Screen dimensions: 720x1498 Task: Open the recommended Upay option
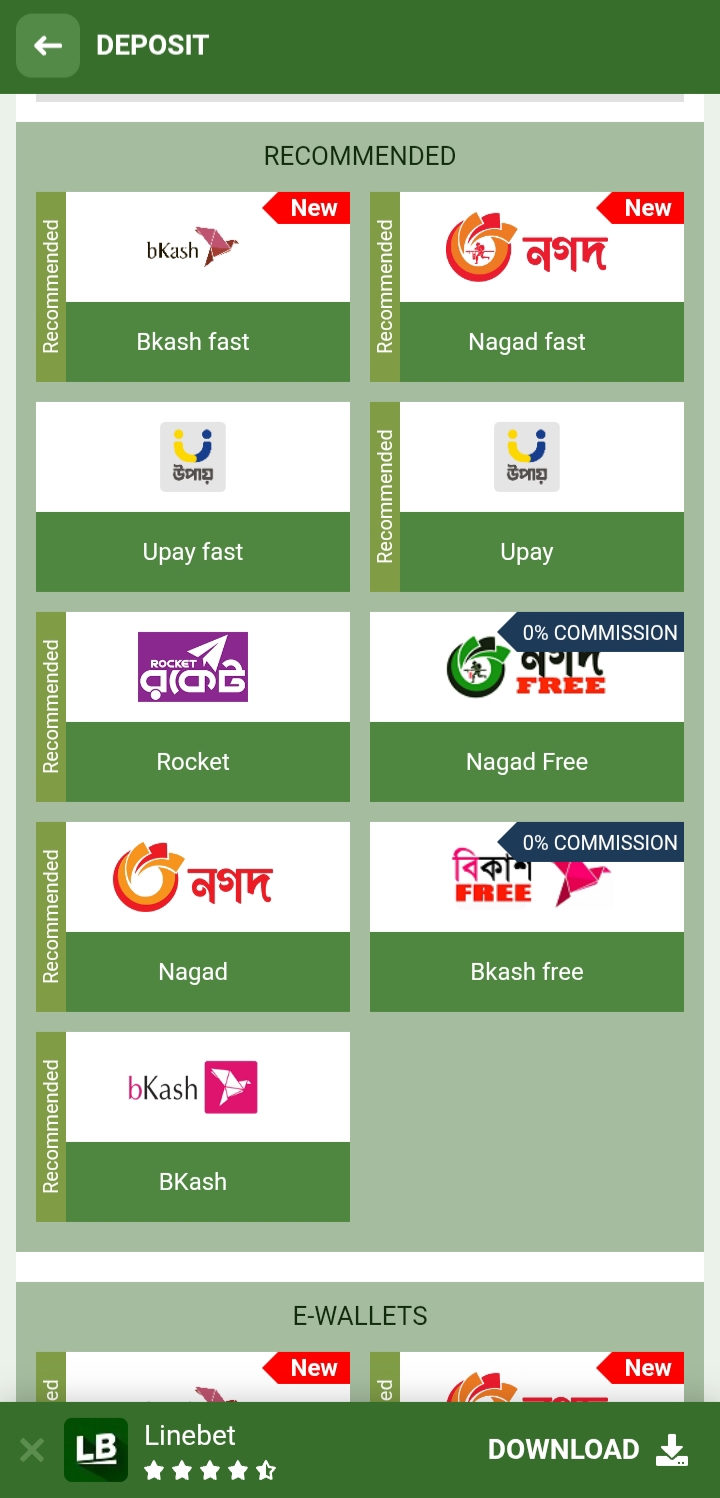pyautogui.click(x=527, y=497)
